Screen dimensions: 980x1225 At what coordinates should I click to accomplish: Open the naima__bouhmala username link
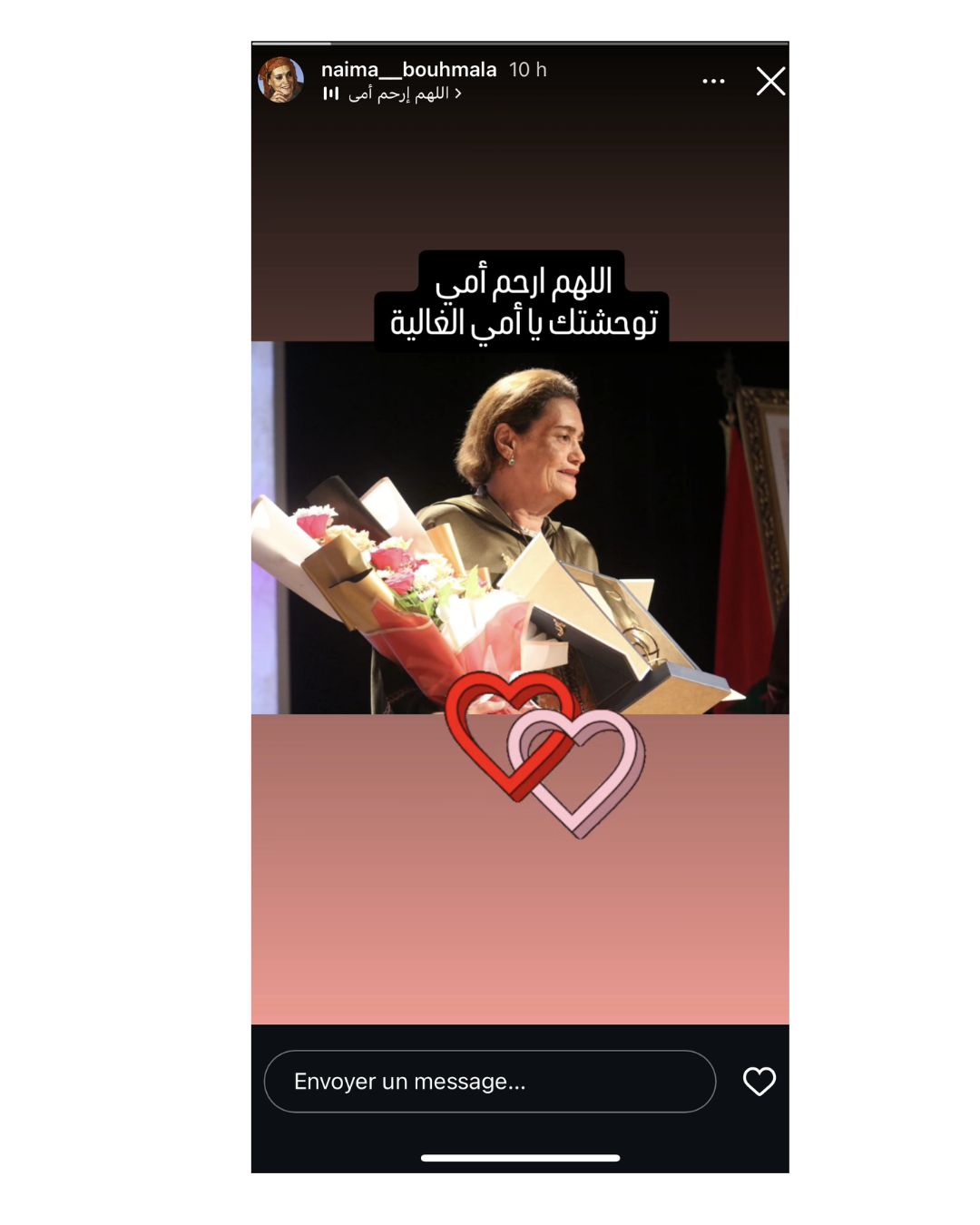coord(408,69)
